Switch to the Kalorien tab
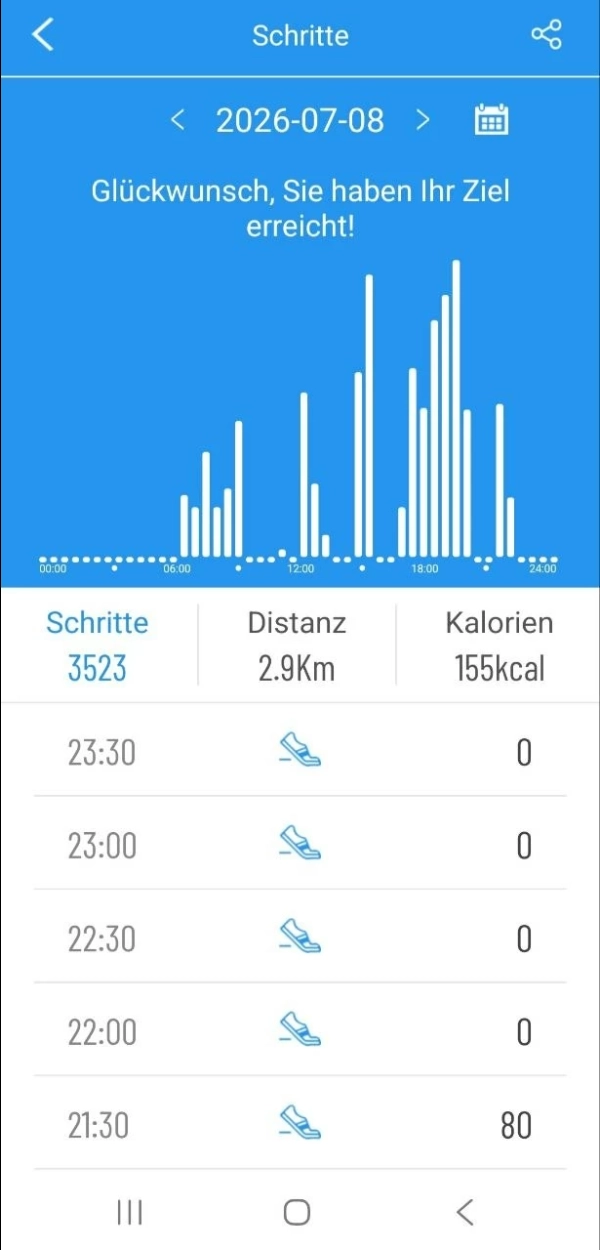This screenshot has width=600, height=1250. pos(499,645)
